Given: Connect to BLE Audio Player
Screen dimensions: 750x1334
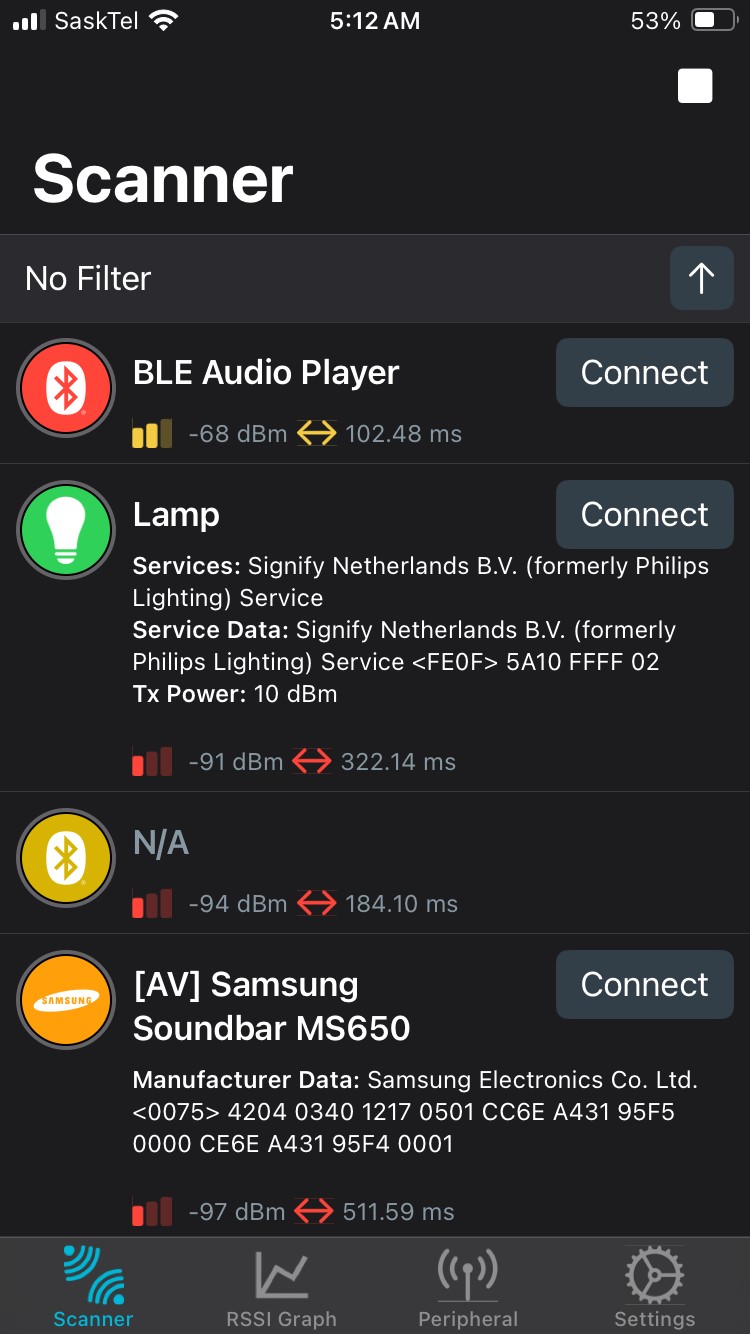Looking at the screenshot, I should click(x=644, y=373).
